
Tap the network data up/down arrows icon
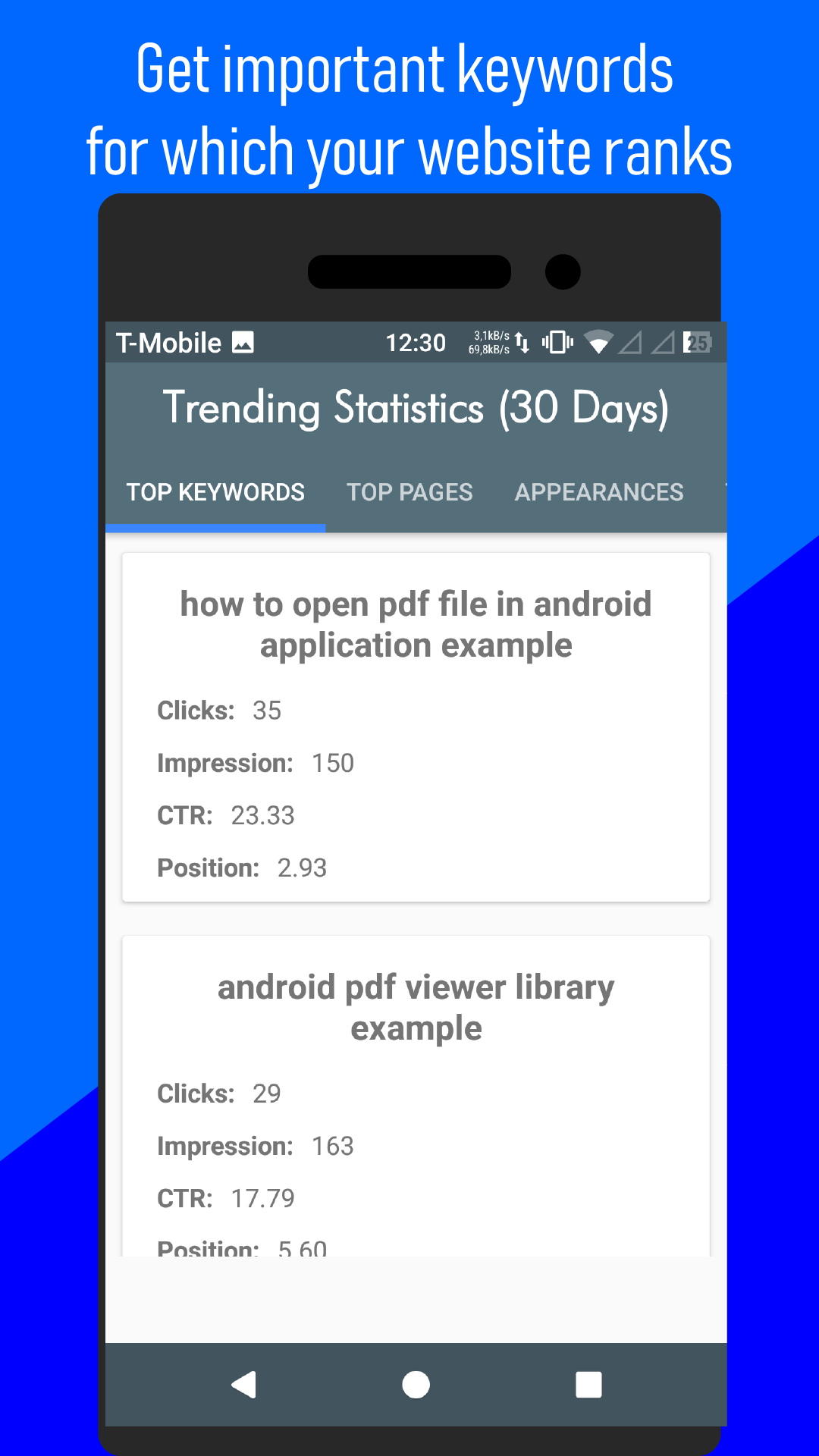click(x=520, y=342)
